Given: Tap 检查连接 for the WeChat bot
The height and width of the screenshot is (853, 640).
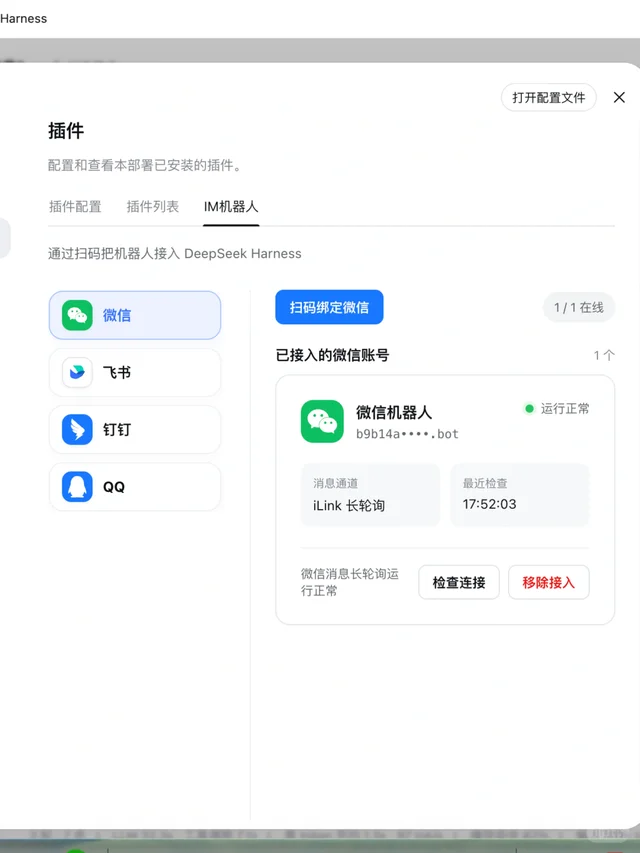Looking at the screenshot, I should [459, 583].
